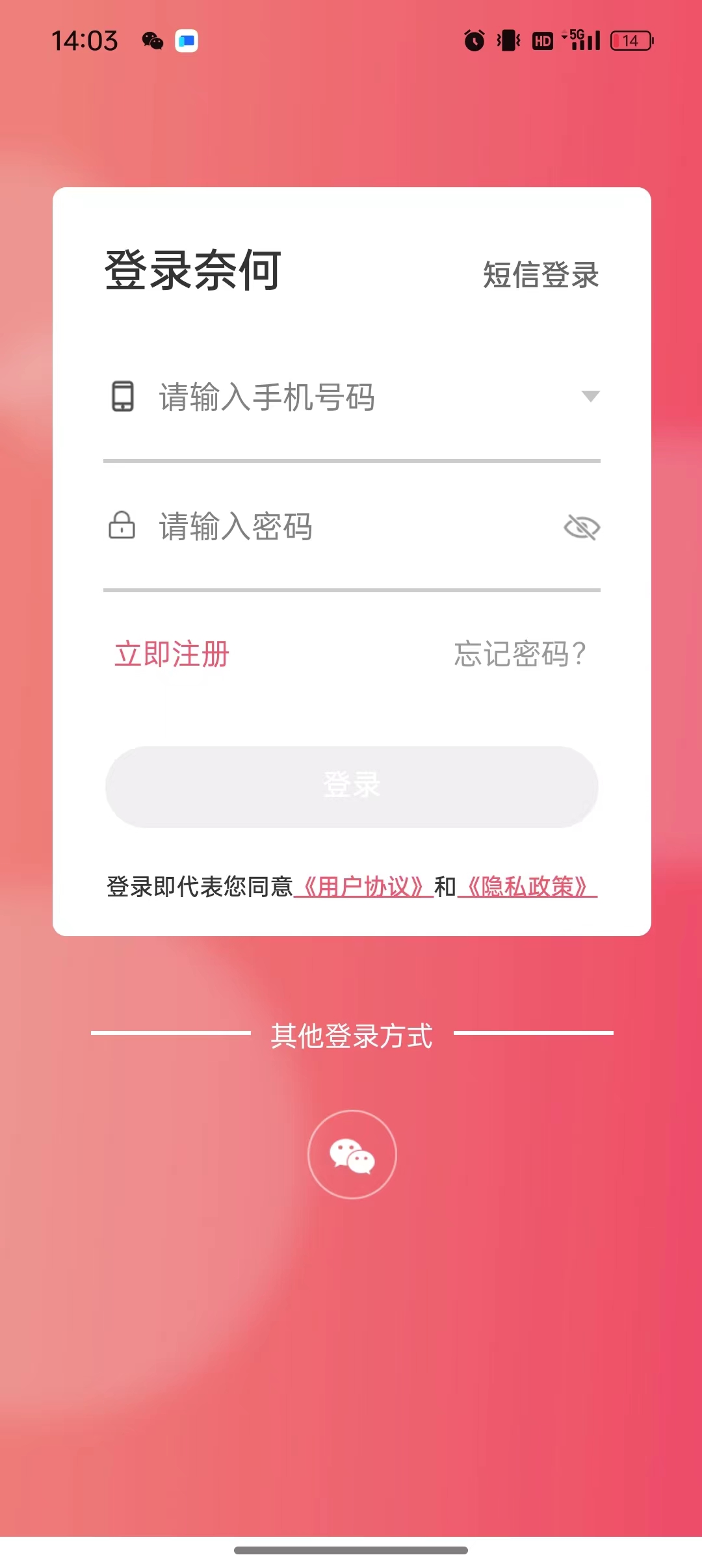Switch to SMS login (短信登录)
The image size is (702, 1568).
[x=540, y=274]
